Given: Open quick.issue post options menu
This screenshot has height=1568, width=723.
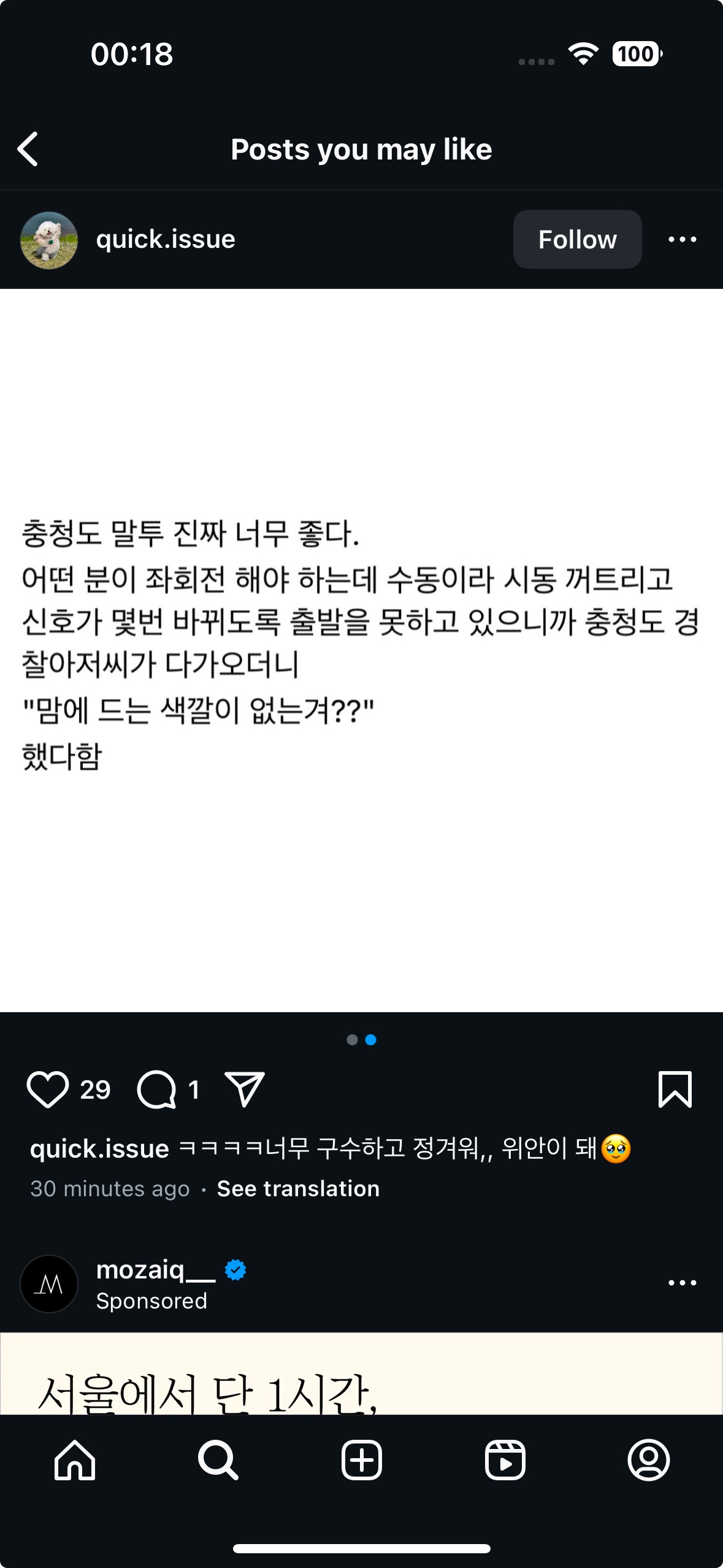Looking at the screenshot, I should (x=682, y=239).
